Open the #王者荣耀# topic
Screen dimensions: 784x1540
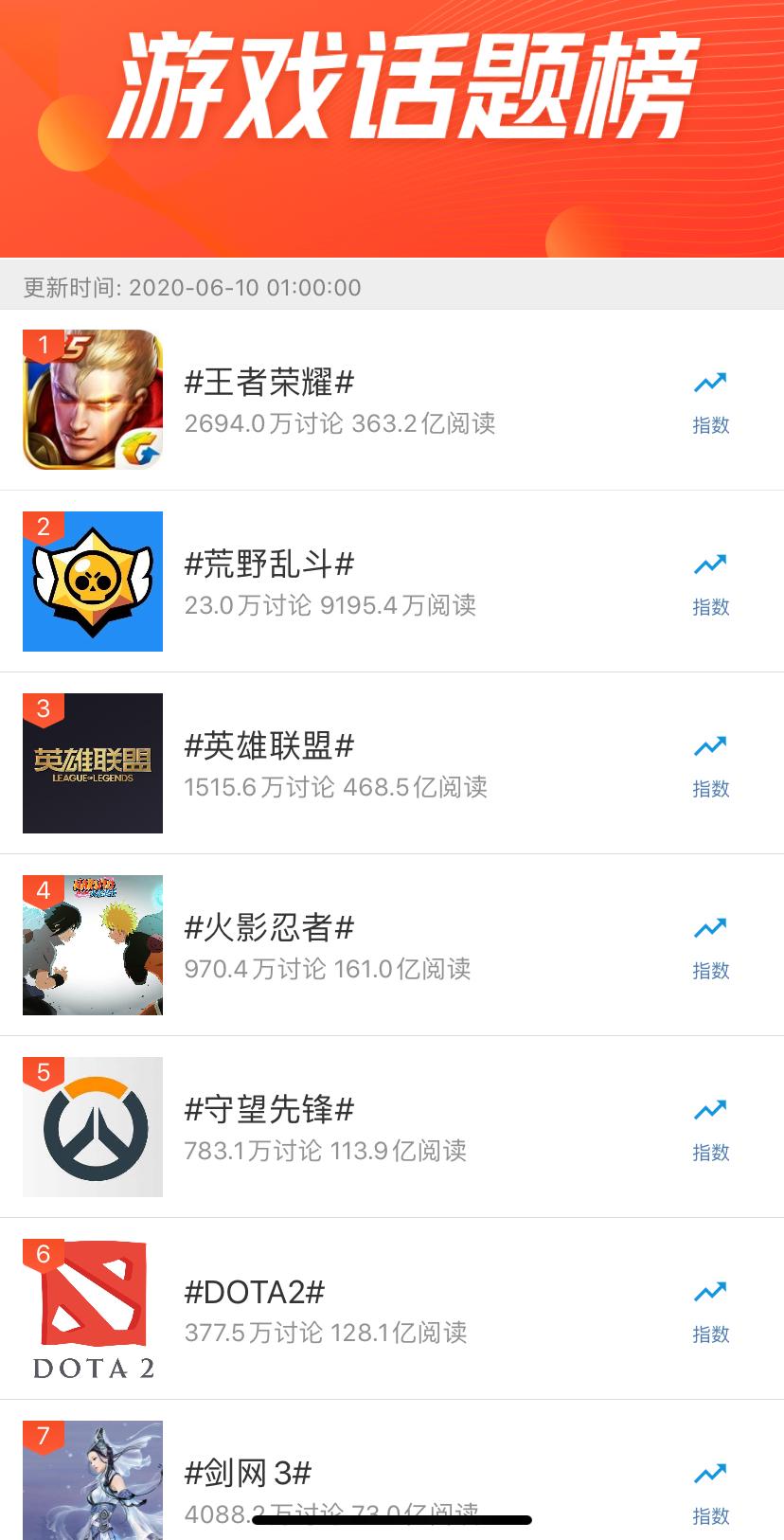coord(270,383)
